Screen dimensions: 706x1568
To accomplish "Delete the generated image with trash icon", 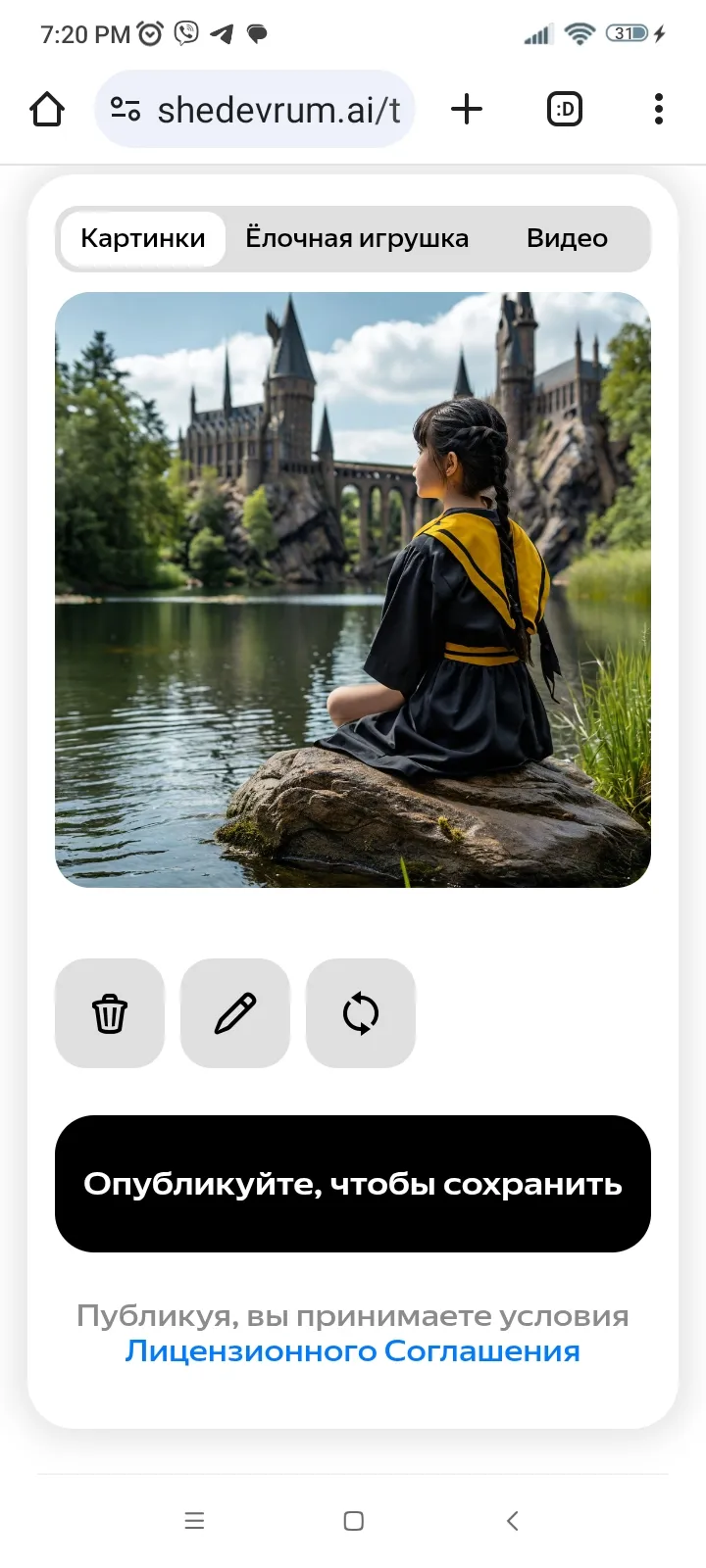I will pos(110,1013).
